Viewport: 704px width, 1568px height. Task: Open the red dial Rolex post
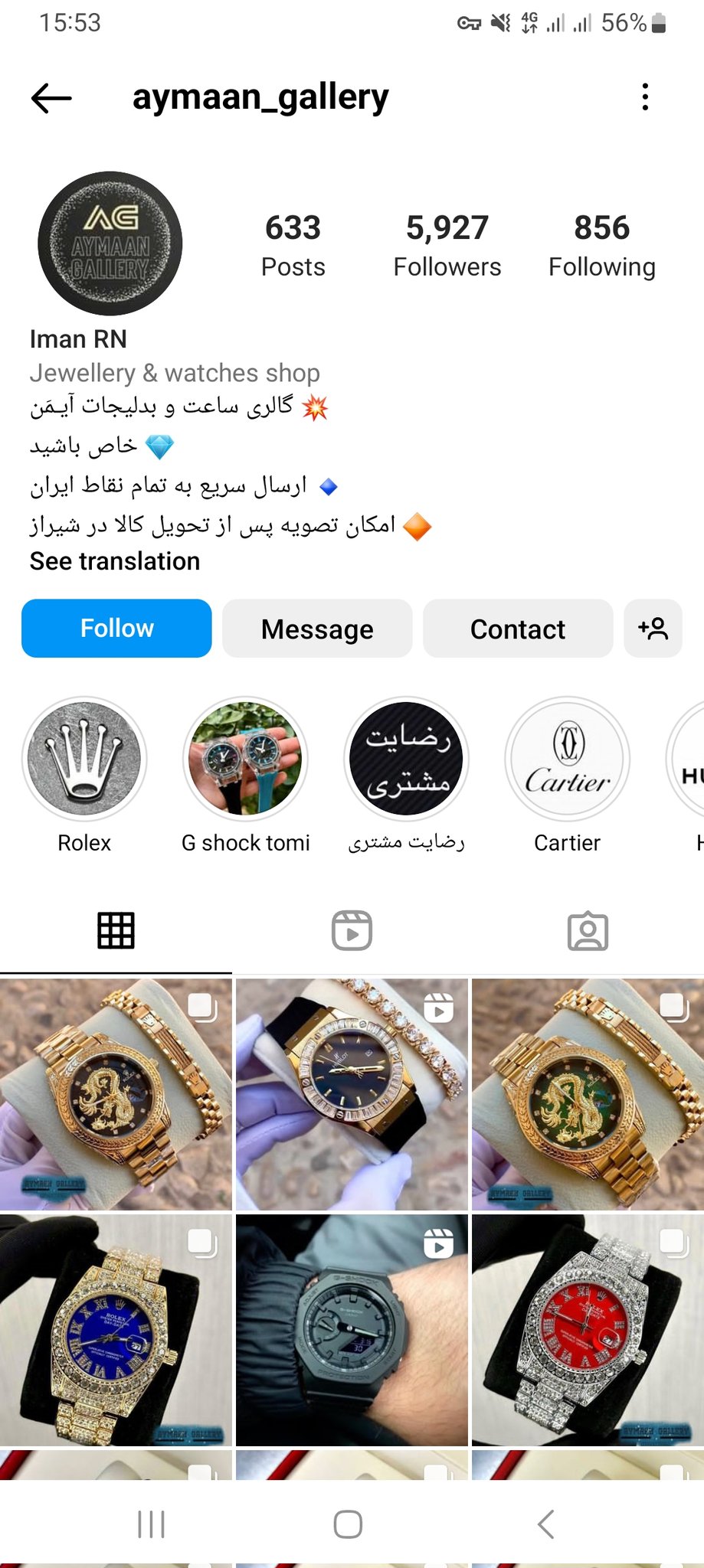click(588, 1330)
